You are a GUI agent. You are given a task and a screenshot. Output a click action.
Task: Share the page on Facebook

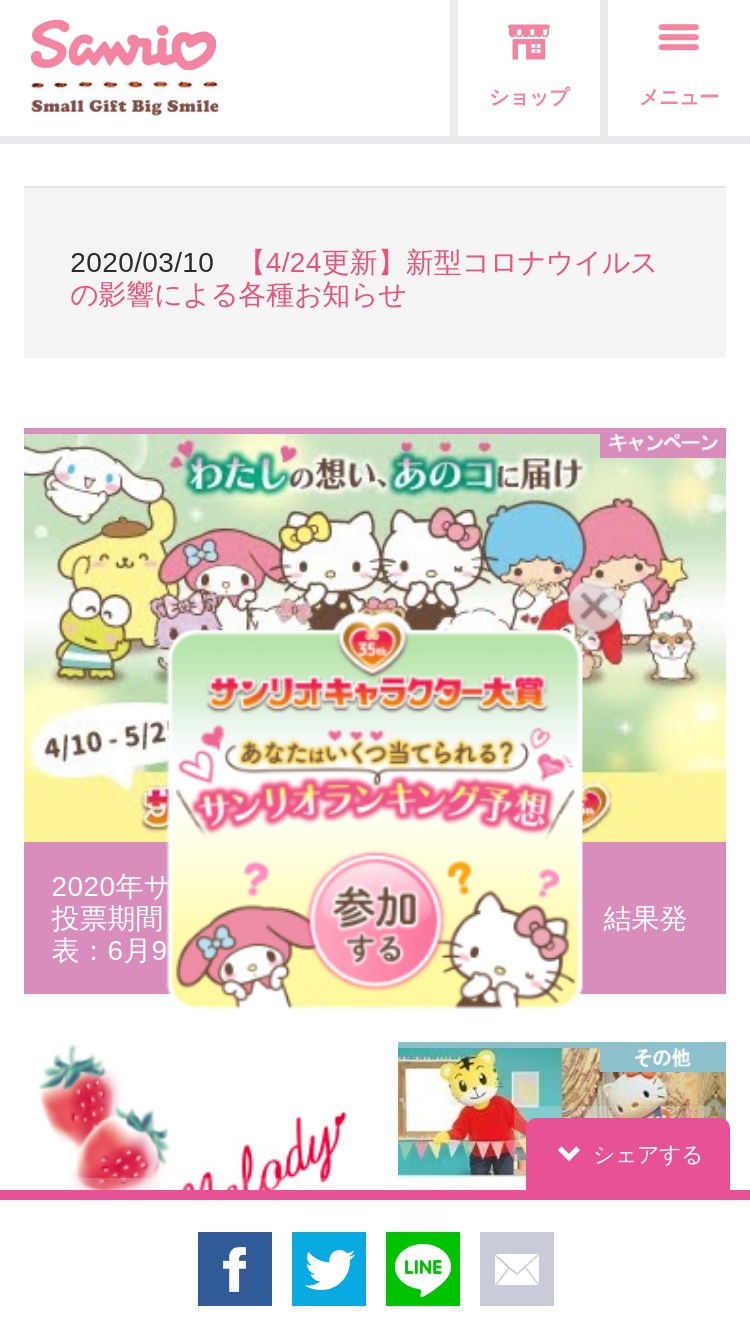pyautogui.click(x=235, y=1269)
